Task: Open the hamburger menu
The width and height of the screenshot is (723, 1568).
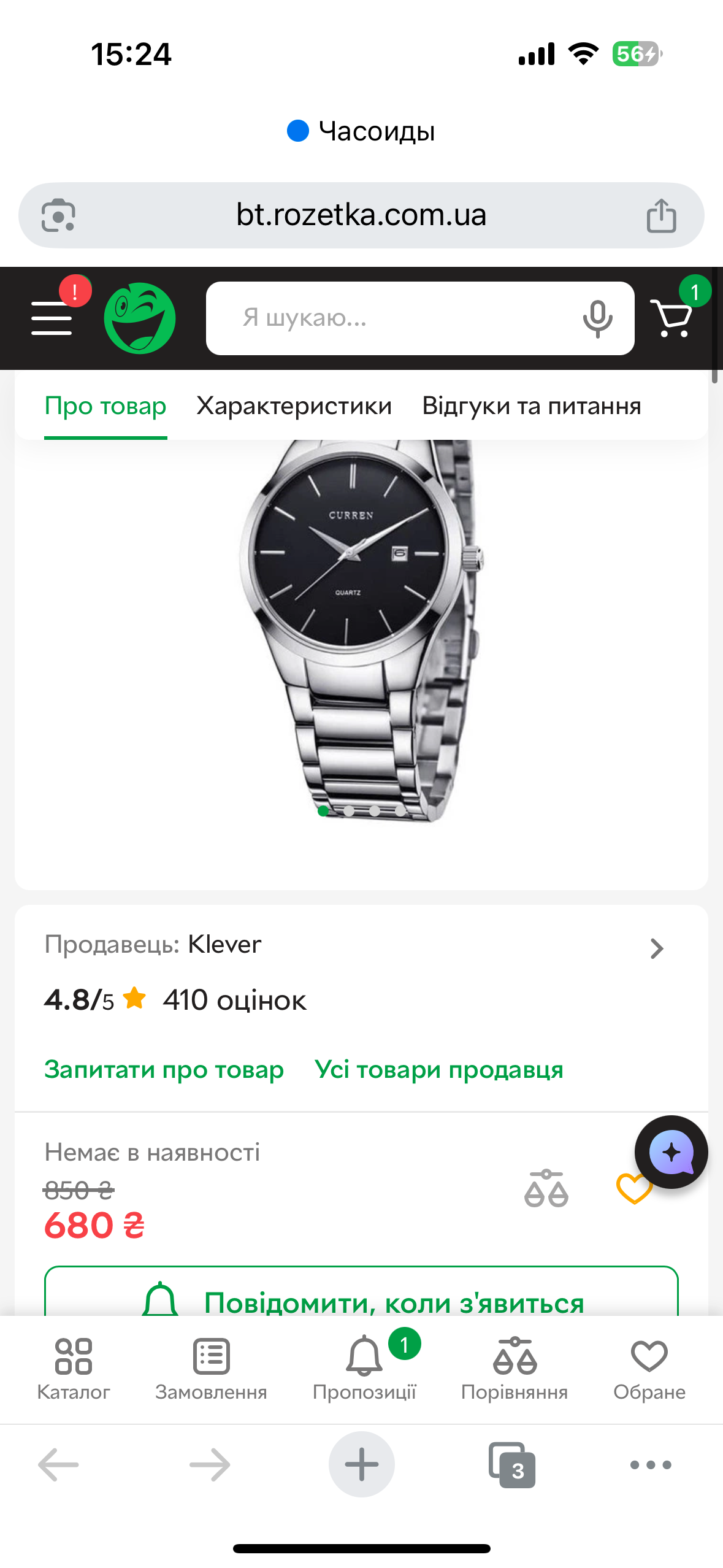Action: (x=52, y=318)
